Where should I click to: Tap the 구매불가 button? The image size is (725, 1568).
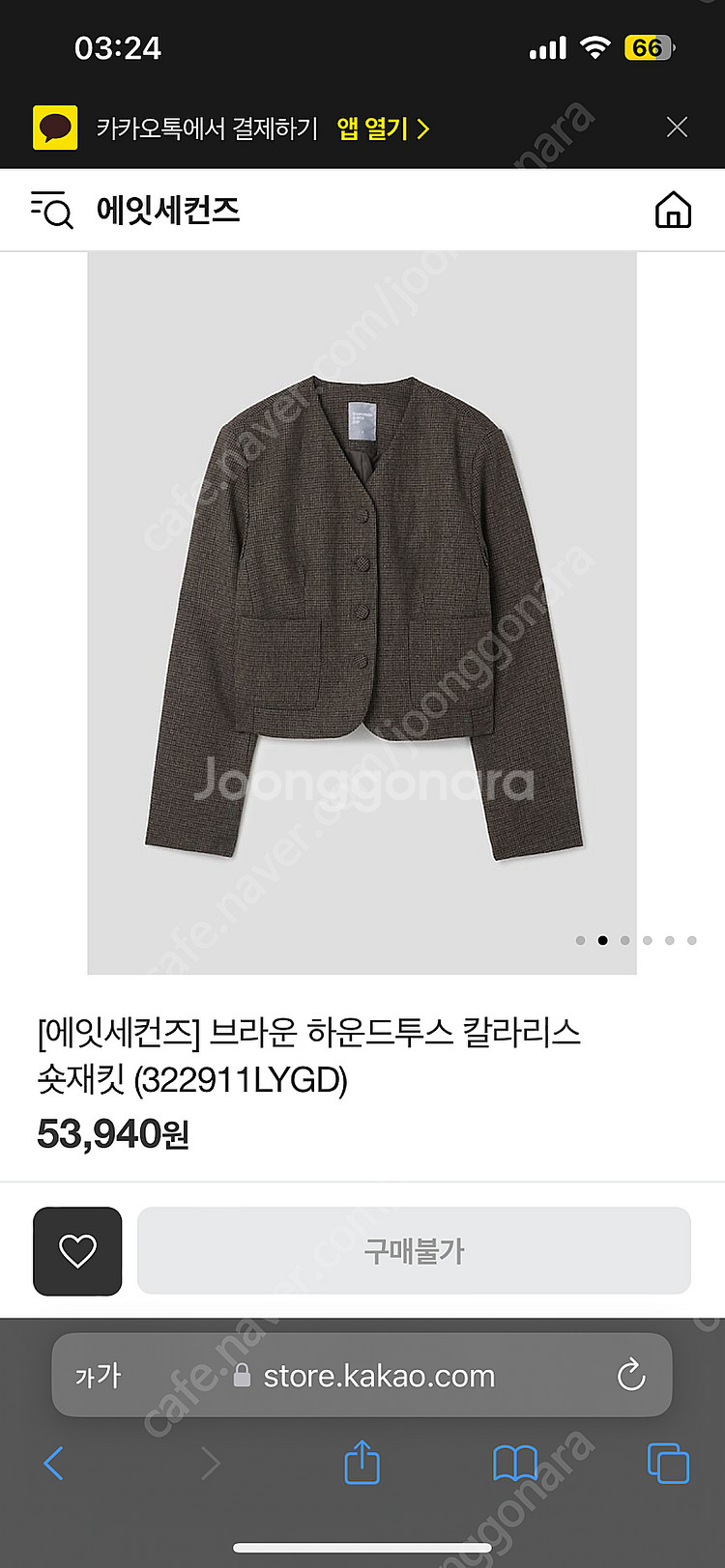414,1251
